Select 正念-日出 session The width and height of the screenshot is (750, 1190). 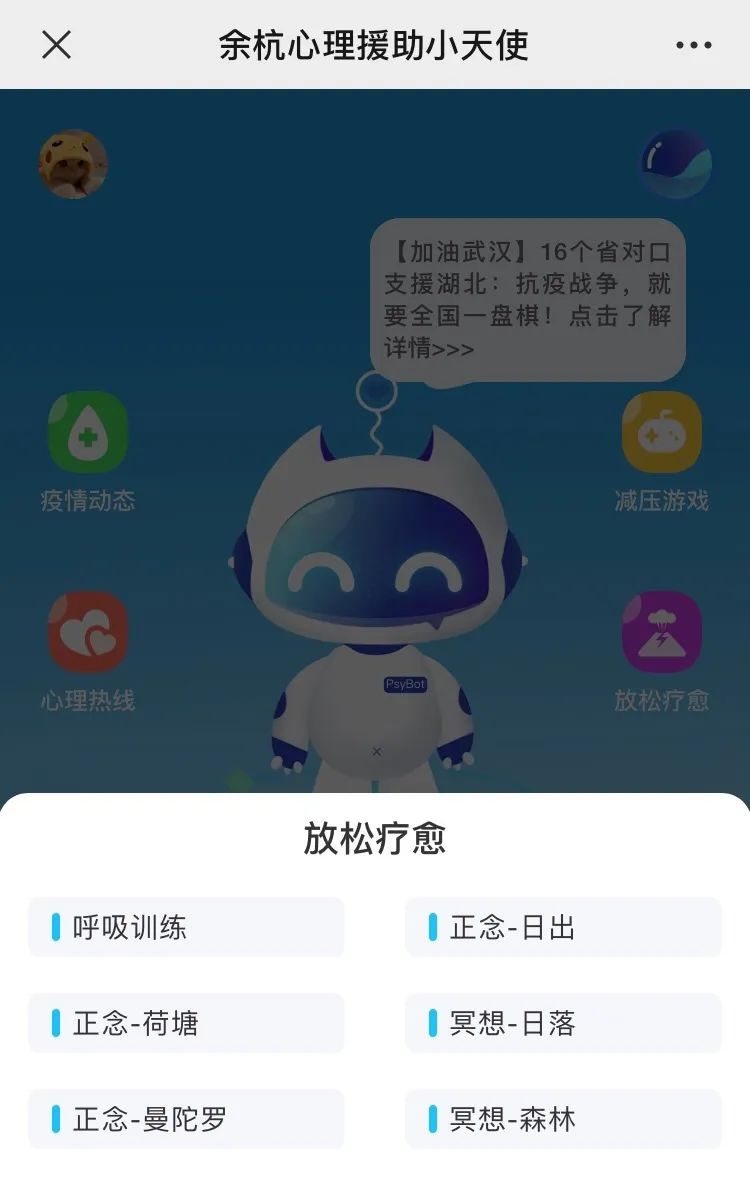tap(563, 927)
